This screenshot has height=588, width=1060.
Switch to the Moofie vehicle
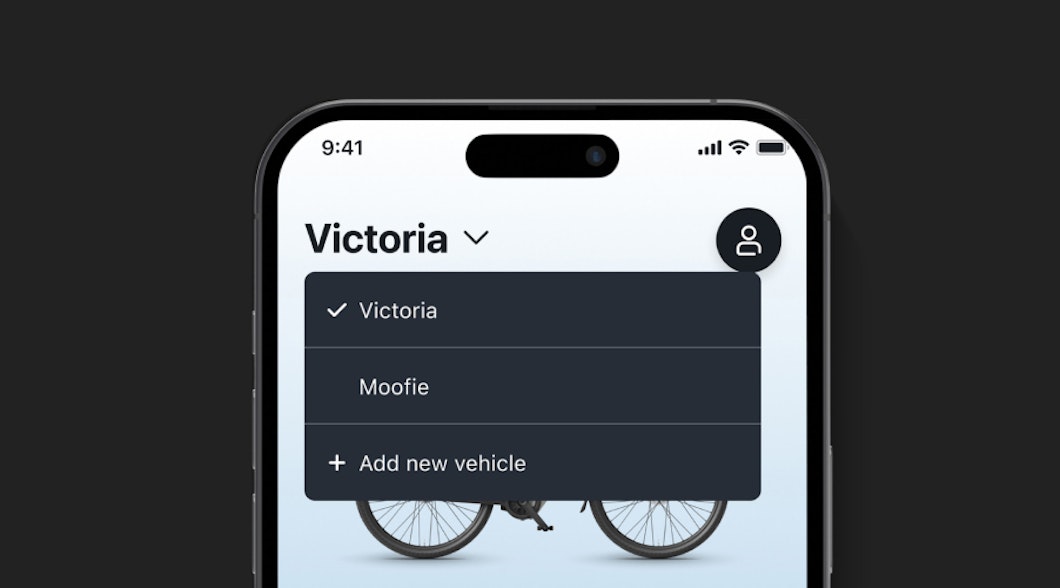[x=394, y=387]
